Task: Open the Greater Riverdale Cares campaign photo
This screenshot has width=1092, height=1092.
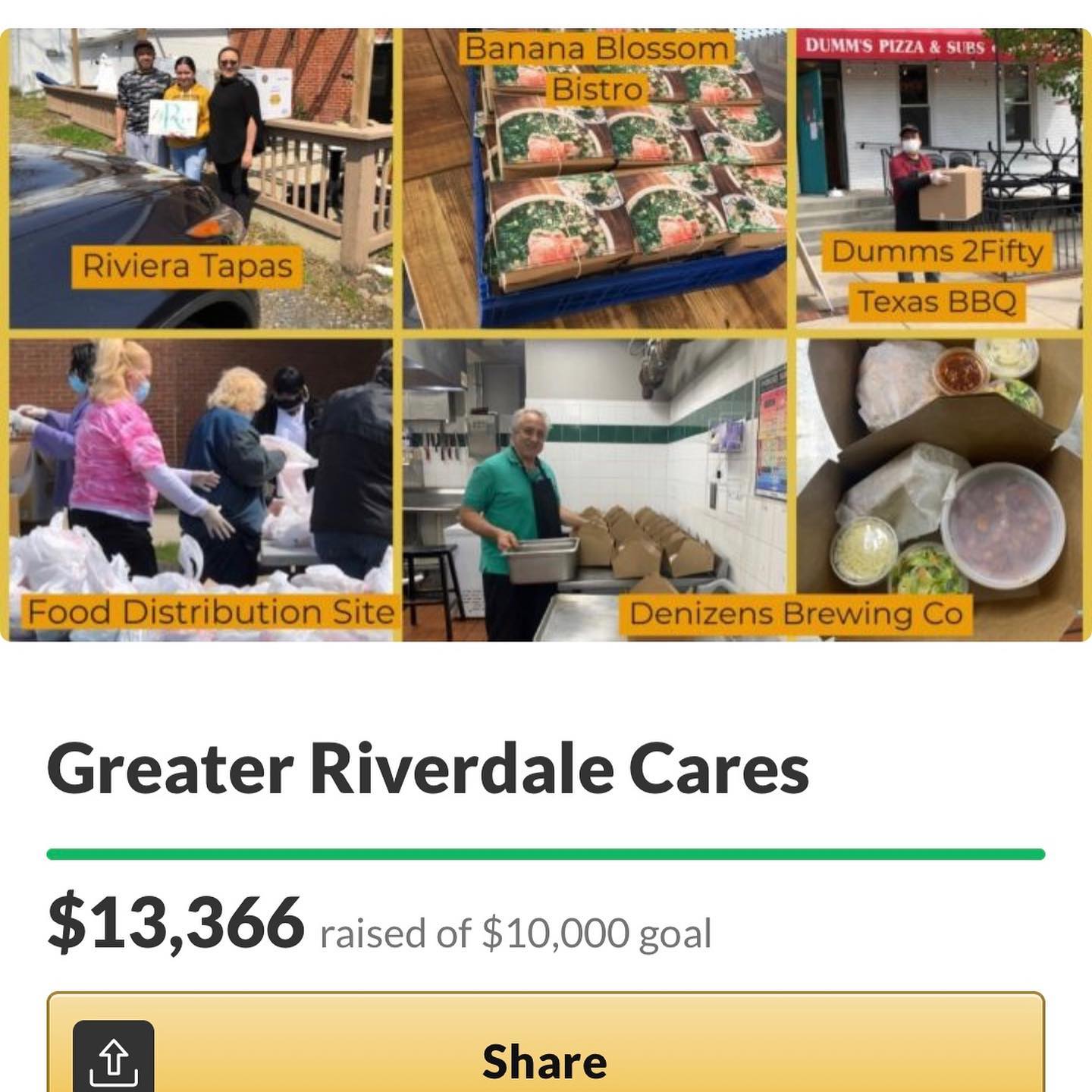Action: pos(545,334)
